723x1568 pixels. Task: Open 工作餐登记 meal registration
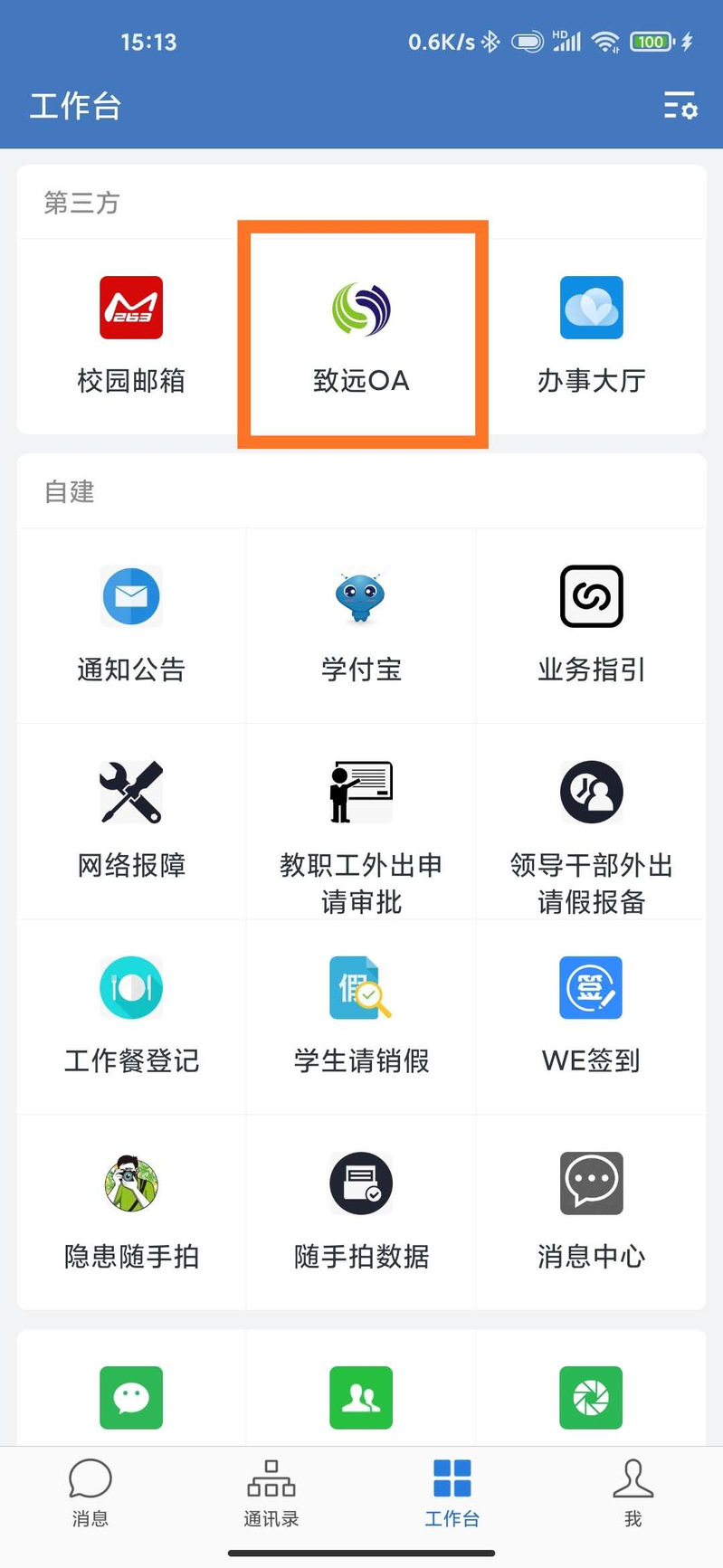click(131, 1015)
